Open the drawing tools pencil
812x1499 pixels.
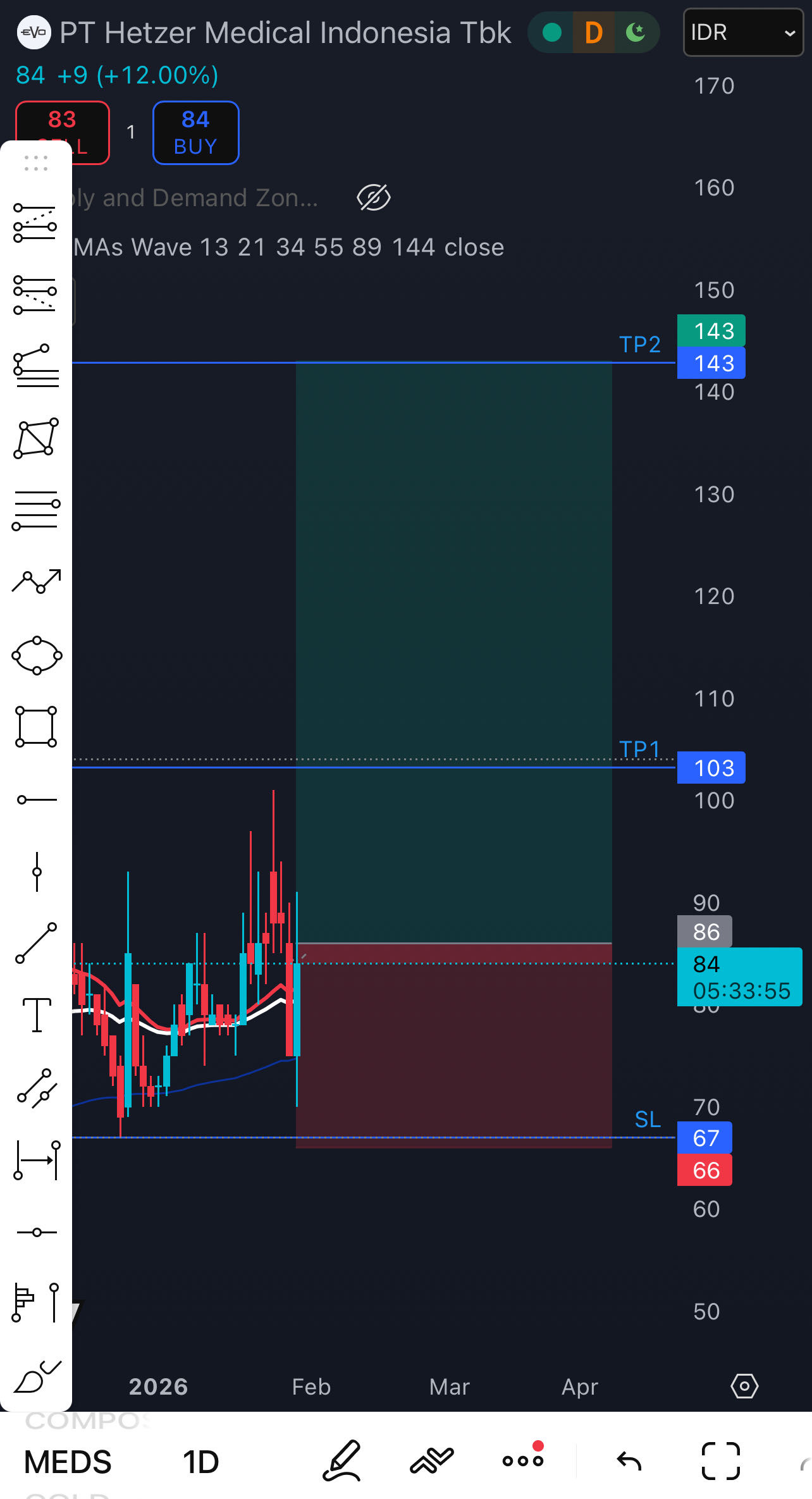(342, 1461)
